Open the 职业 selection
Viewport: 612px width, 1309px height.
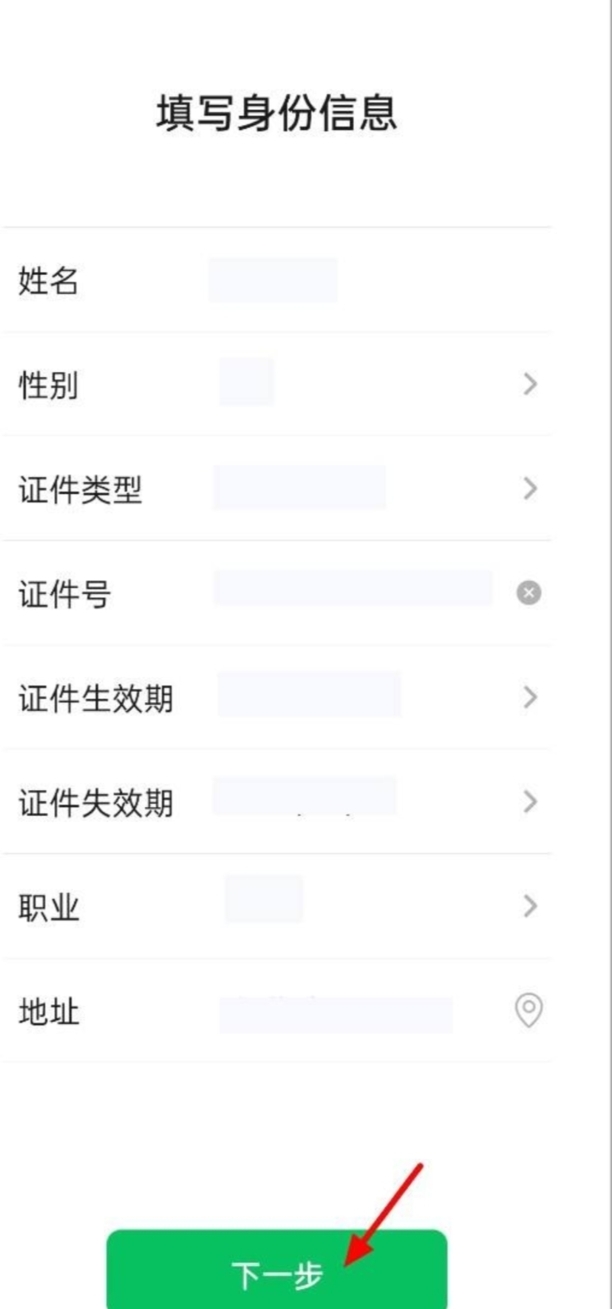[x=276, y=906]
